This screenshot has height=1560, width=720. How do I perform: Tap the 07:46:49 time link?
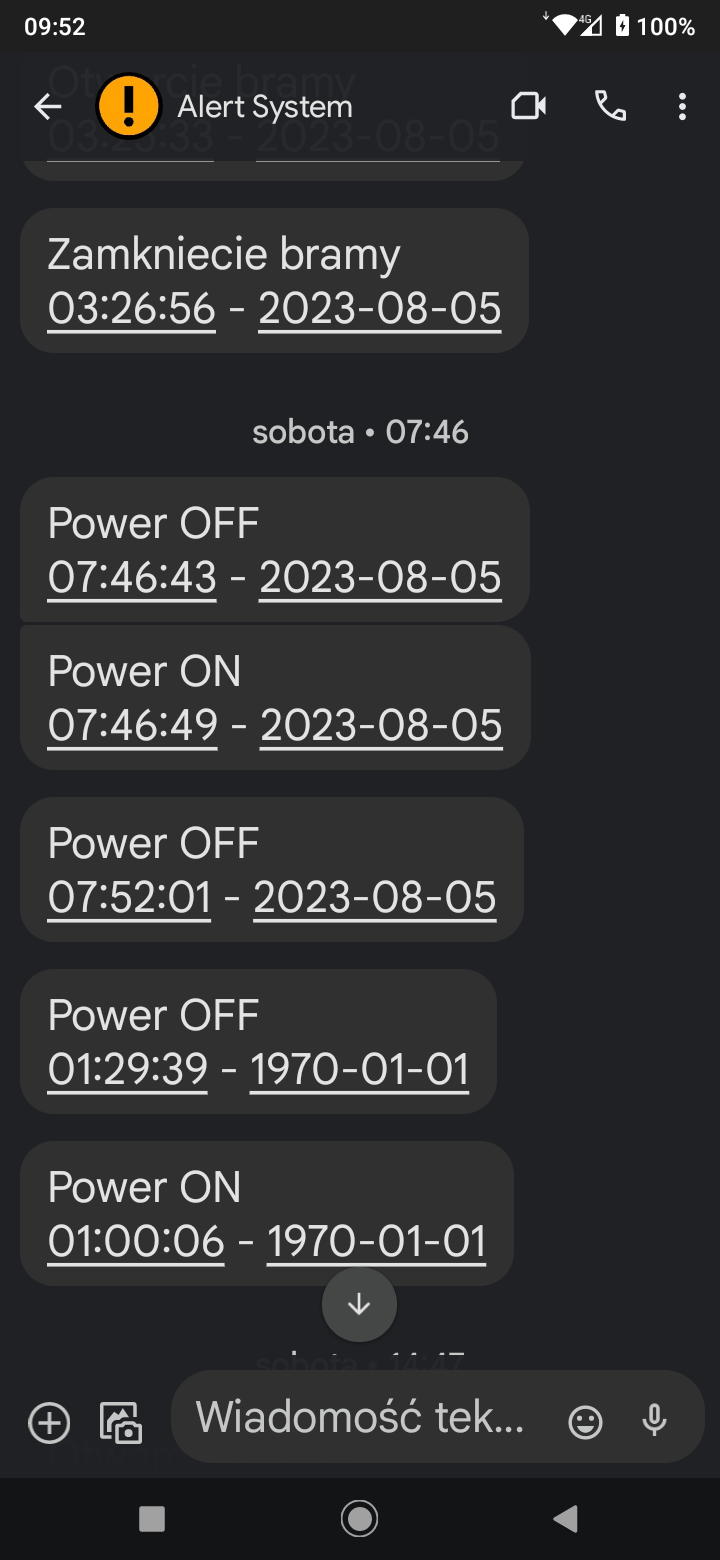click(133, 725)
